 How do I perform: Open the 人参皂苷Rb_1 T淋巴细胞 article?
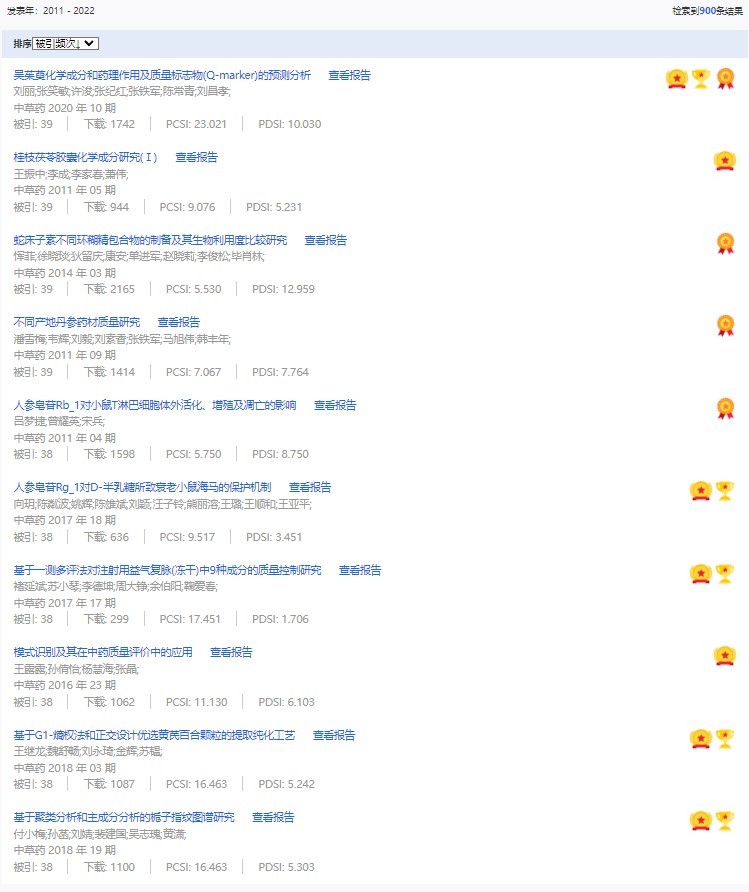coord(155,405)
